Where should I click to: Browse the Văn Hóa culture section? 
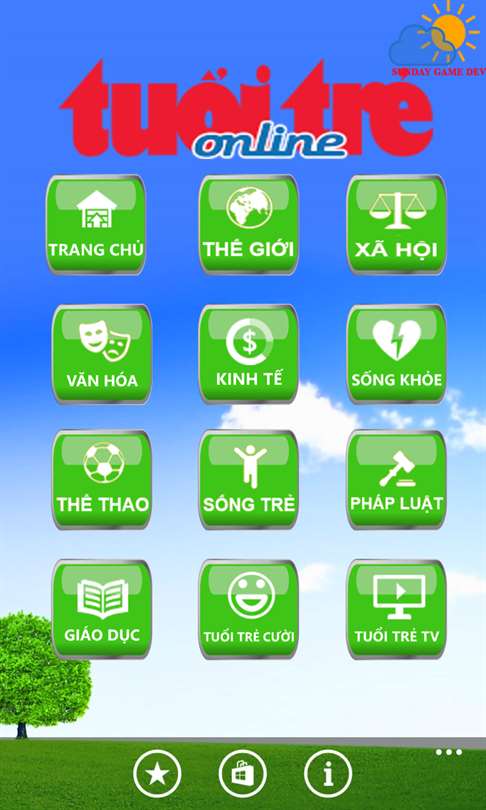point(102,354)
